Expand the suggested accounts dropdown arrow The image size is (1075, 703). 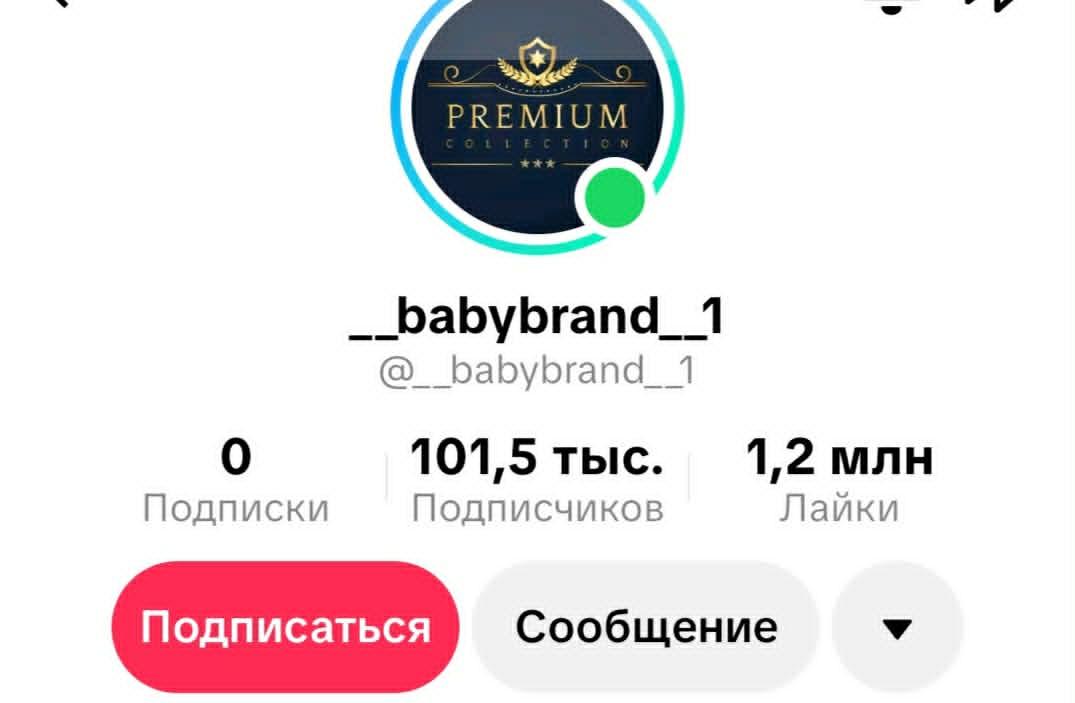[897, 627]
